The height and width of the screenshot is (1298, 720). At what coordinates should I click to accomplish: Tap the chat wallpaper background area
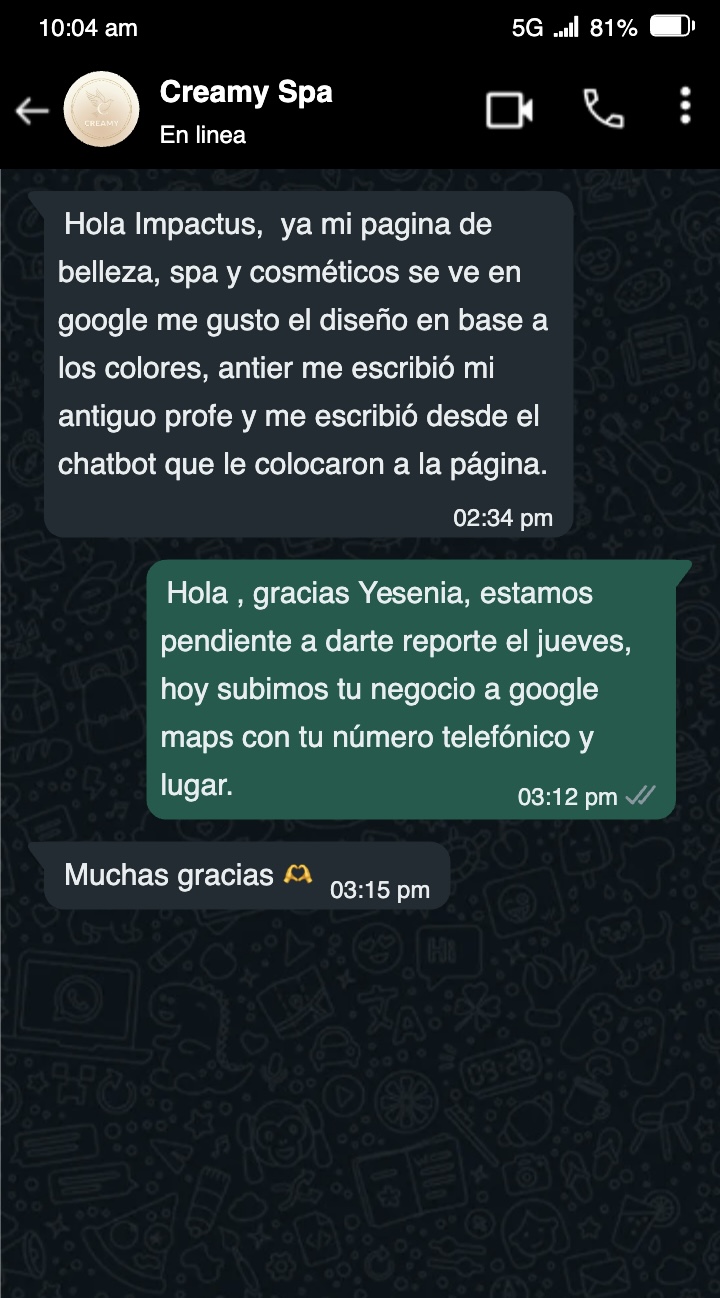pos(360,1100)
